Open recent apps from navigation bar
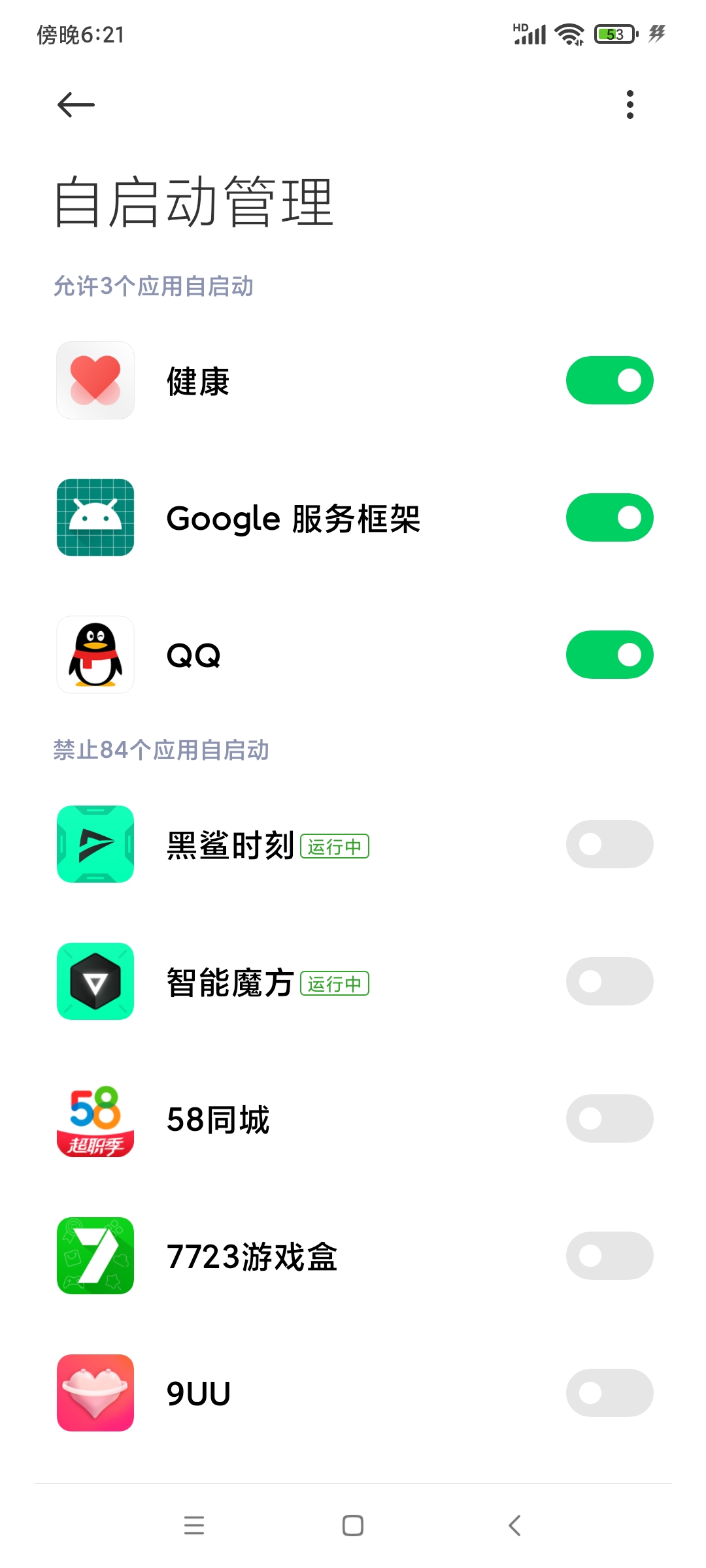 pos(194,1526)
